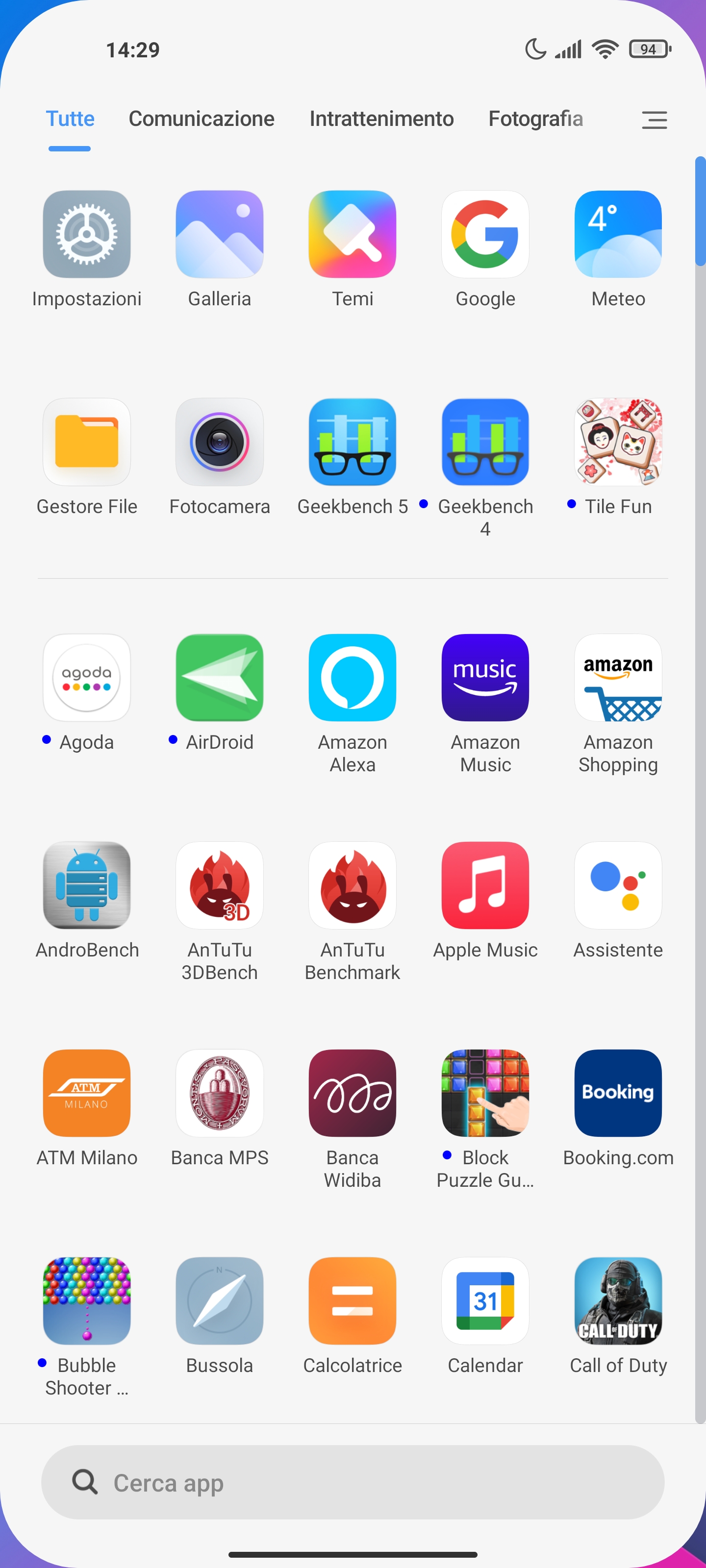Open the Impostazioni app
The image size is (706, 1568).
pyautogui.click(x=86, y=234)
